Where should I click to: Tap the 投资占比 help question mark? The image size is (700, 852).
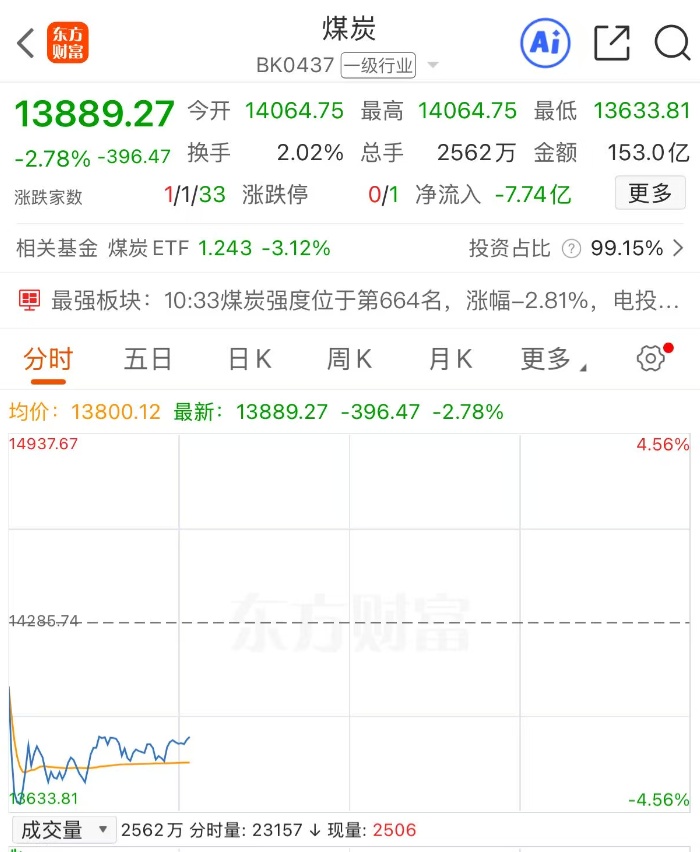tap(571, 248)
